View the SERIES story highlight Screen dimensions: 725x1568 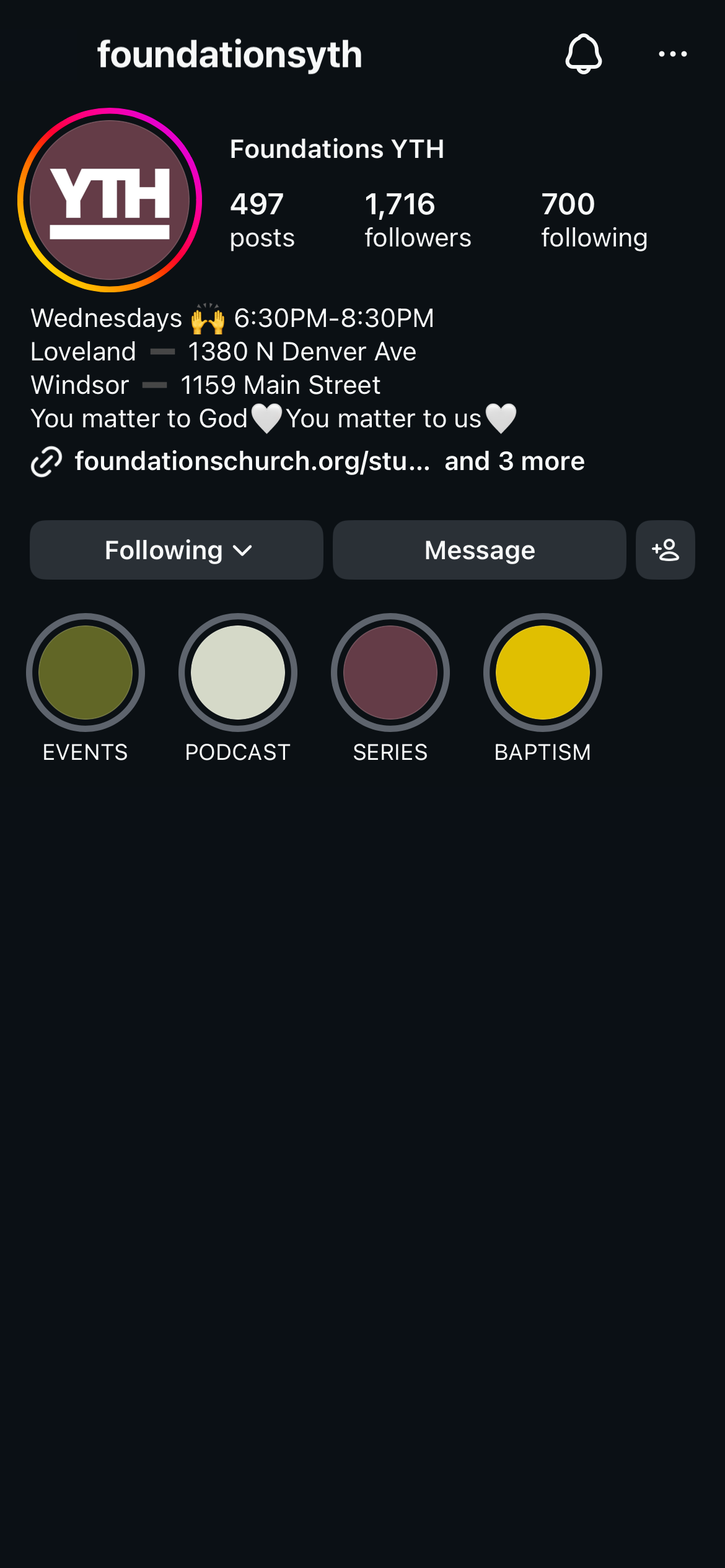tap(390, 673)
